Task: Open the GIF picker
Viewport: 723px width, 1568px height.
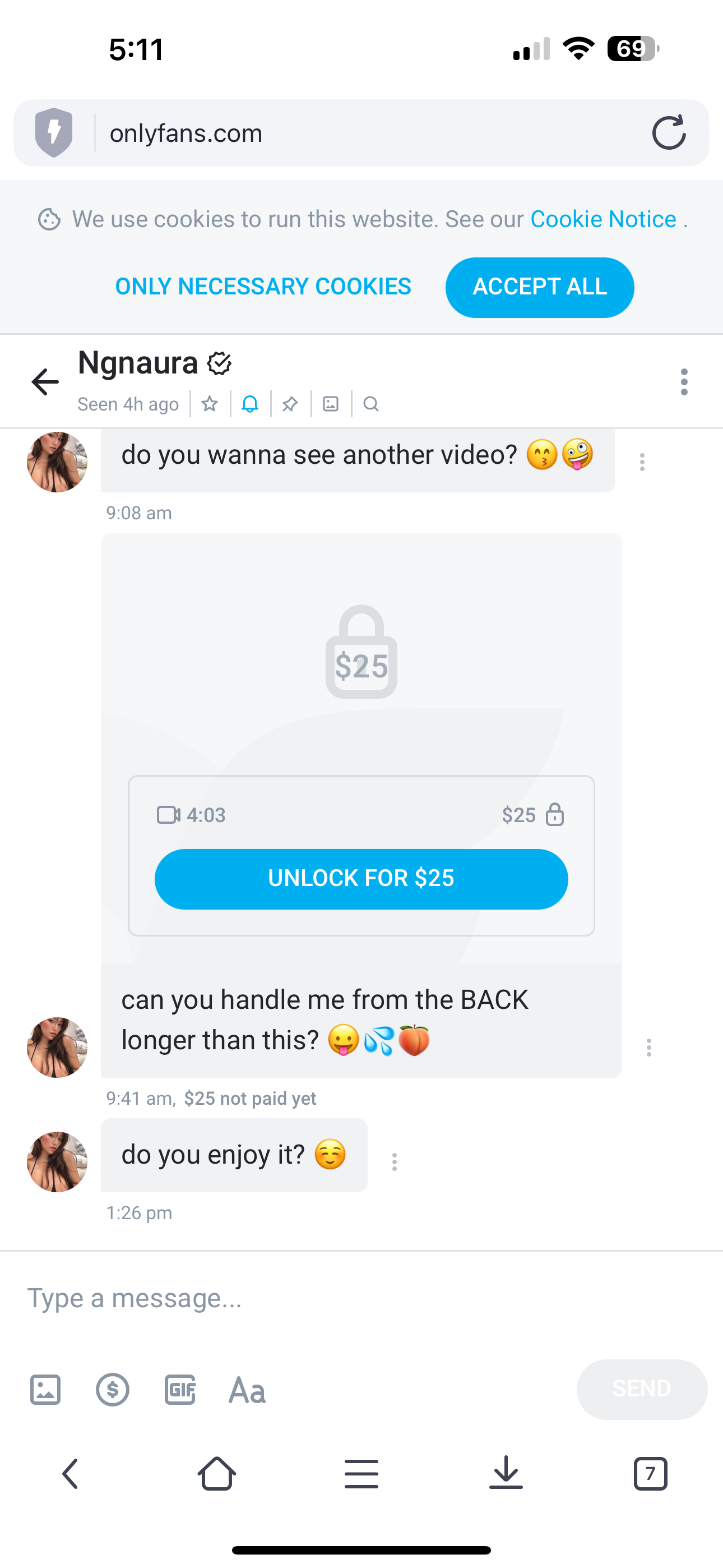Action: (180, 1390)
